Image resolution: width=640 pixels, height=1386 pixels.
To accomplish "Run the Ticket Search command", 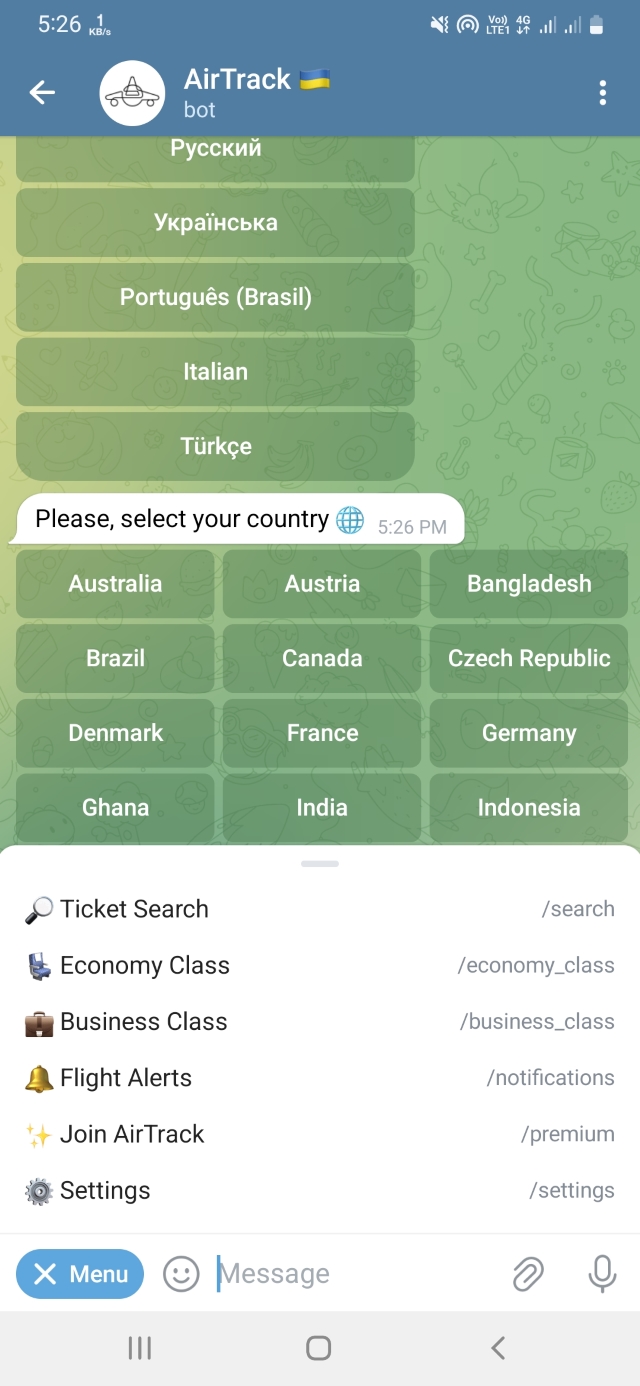I will [319, 909].
